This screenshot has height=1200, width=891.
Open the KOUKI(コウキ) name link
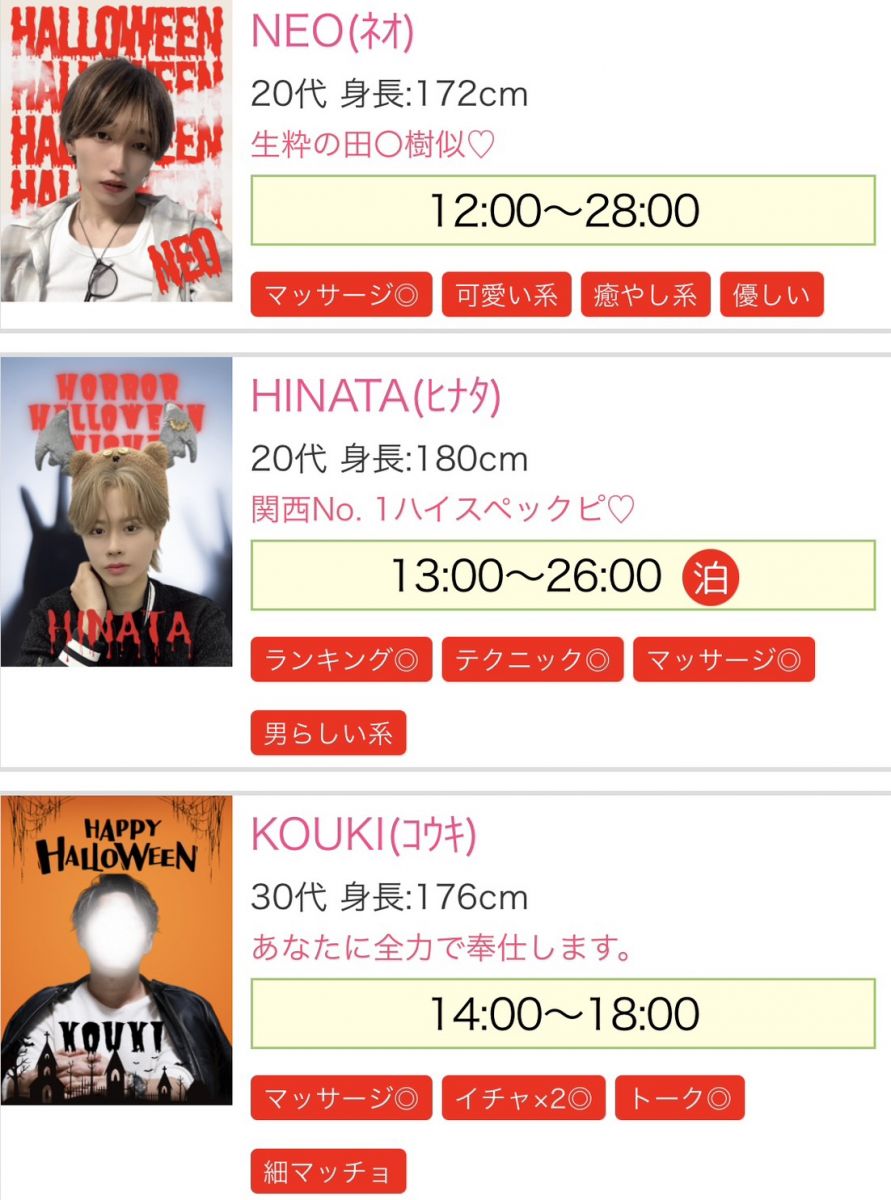(364, 835)
